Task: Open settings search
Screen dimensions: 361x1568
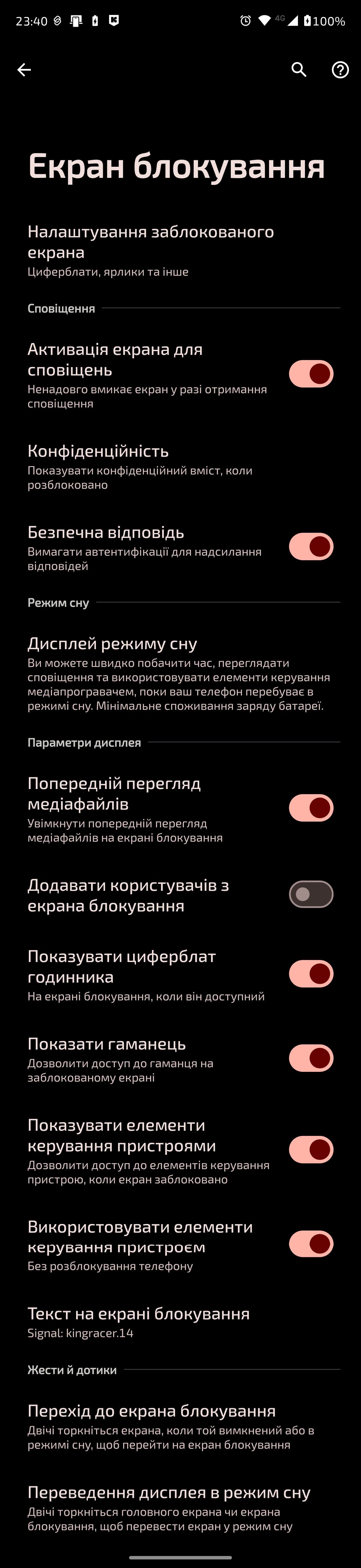Action: pyautogui.click(x=298, y=70)
